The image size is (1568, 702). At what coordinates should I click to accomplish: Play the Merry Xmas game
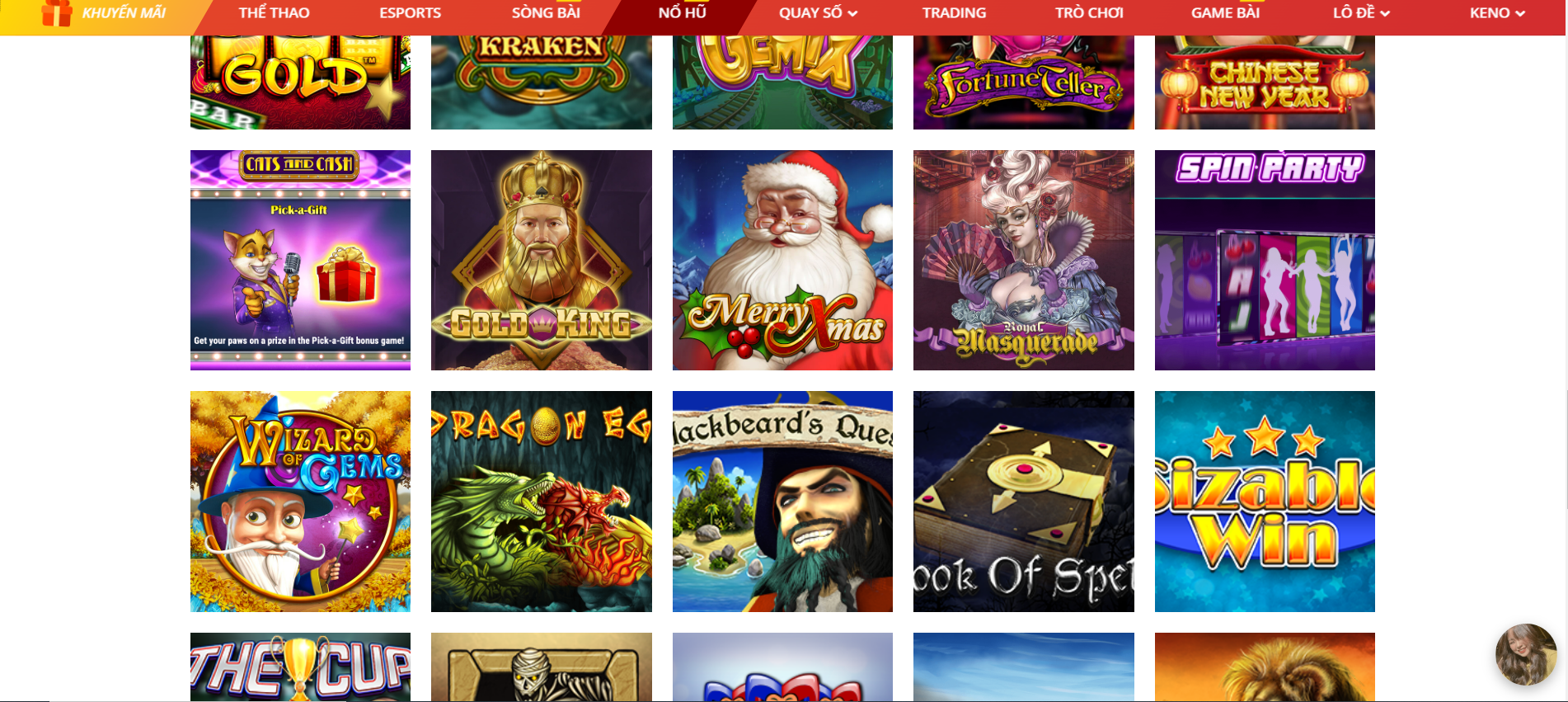click(x=782, y=260)
